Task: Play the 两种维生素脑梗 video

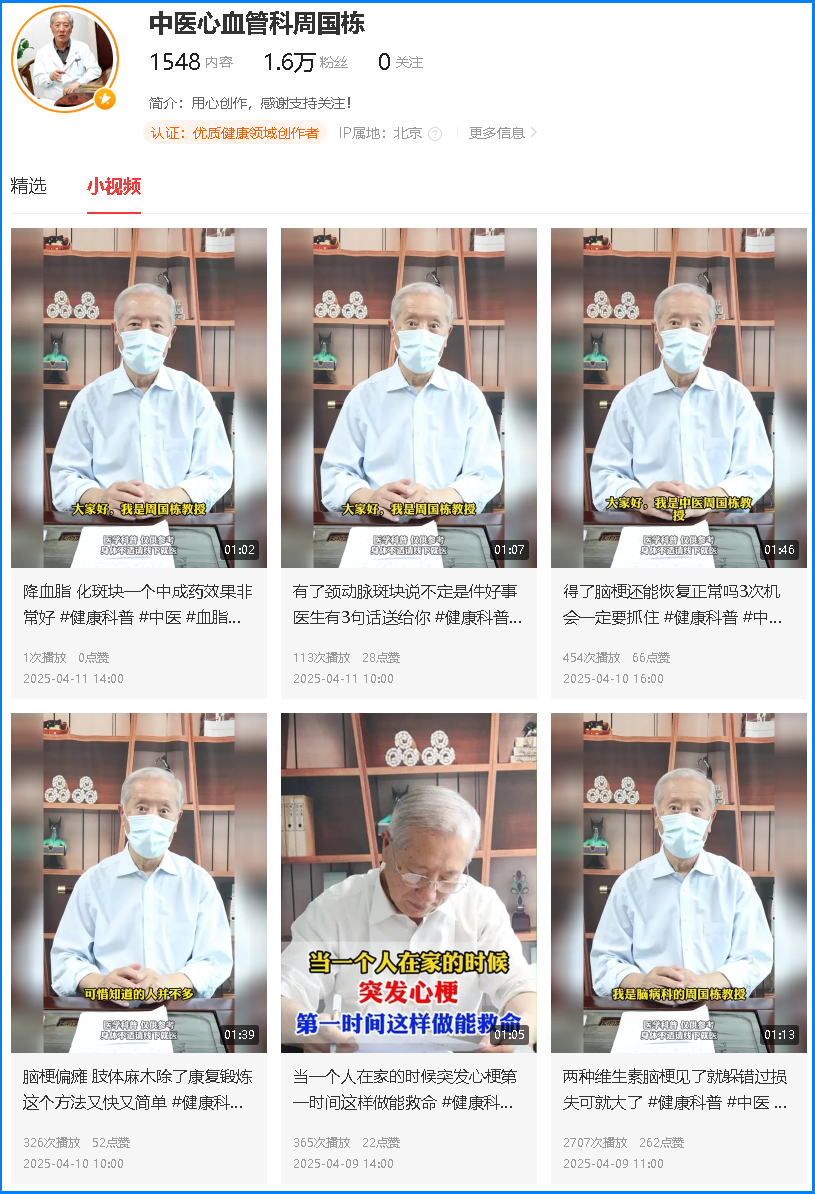Action: click(x=679, y=883)
